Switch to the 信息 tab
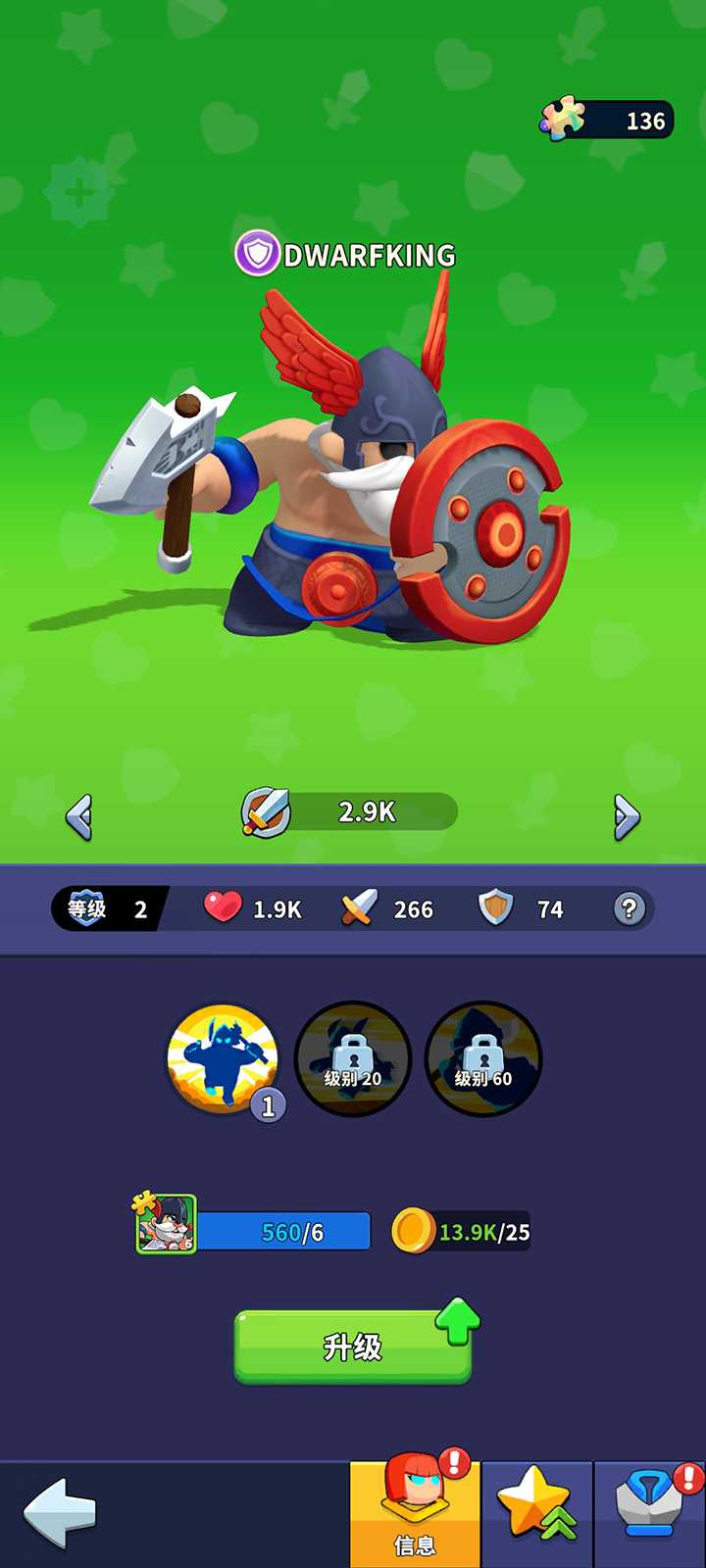Screen dimensions: 706x1568 click(415, 1513)
